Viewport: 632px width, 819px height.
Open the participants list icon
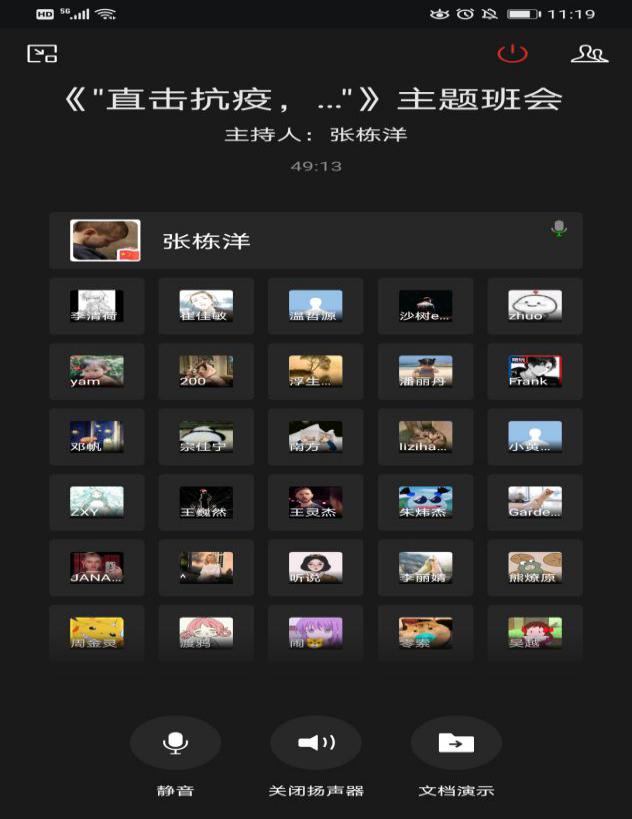pos(588,54)
